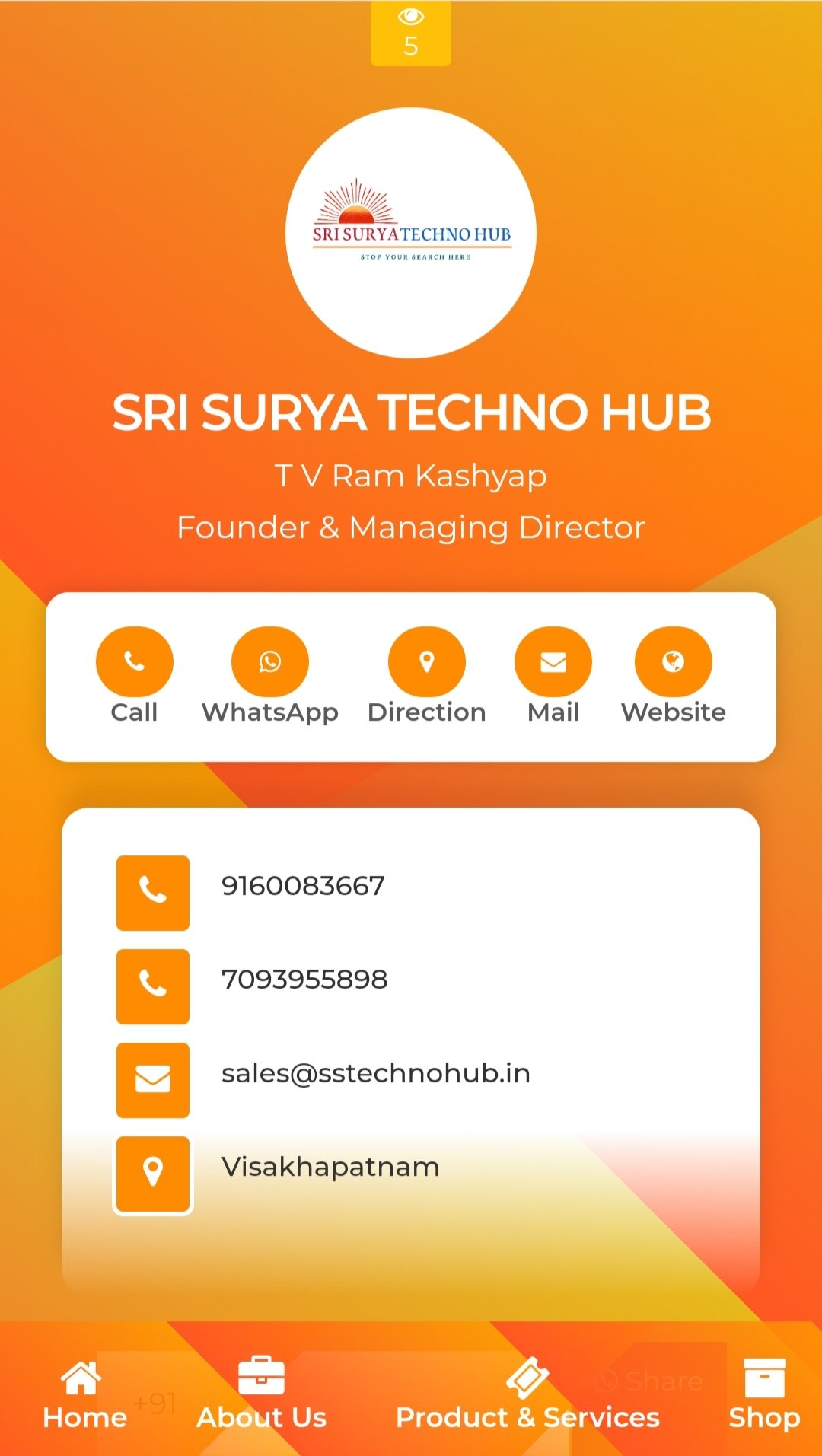822x1456 pixels.
Task: Switch to the Home tab
Action: (x=84, y=1397)
